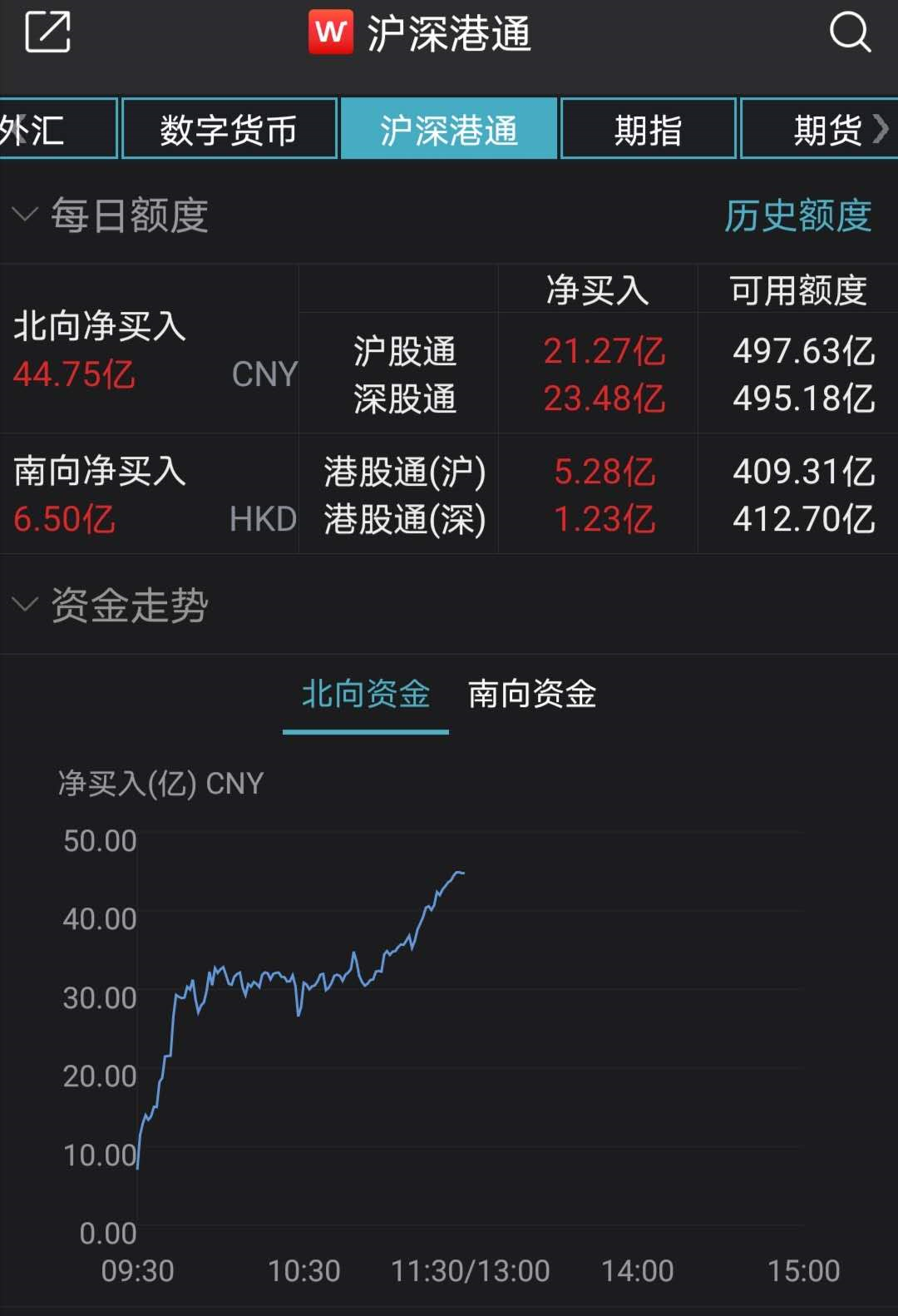Open the search magnifier icon
The image size is (898, 1316).
click(850, 32)
